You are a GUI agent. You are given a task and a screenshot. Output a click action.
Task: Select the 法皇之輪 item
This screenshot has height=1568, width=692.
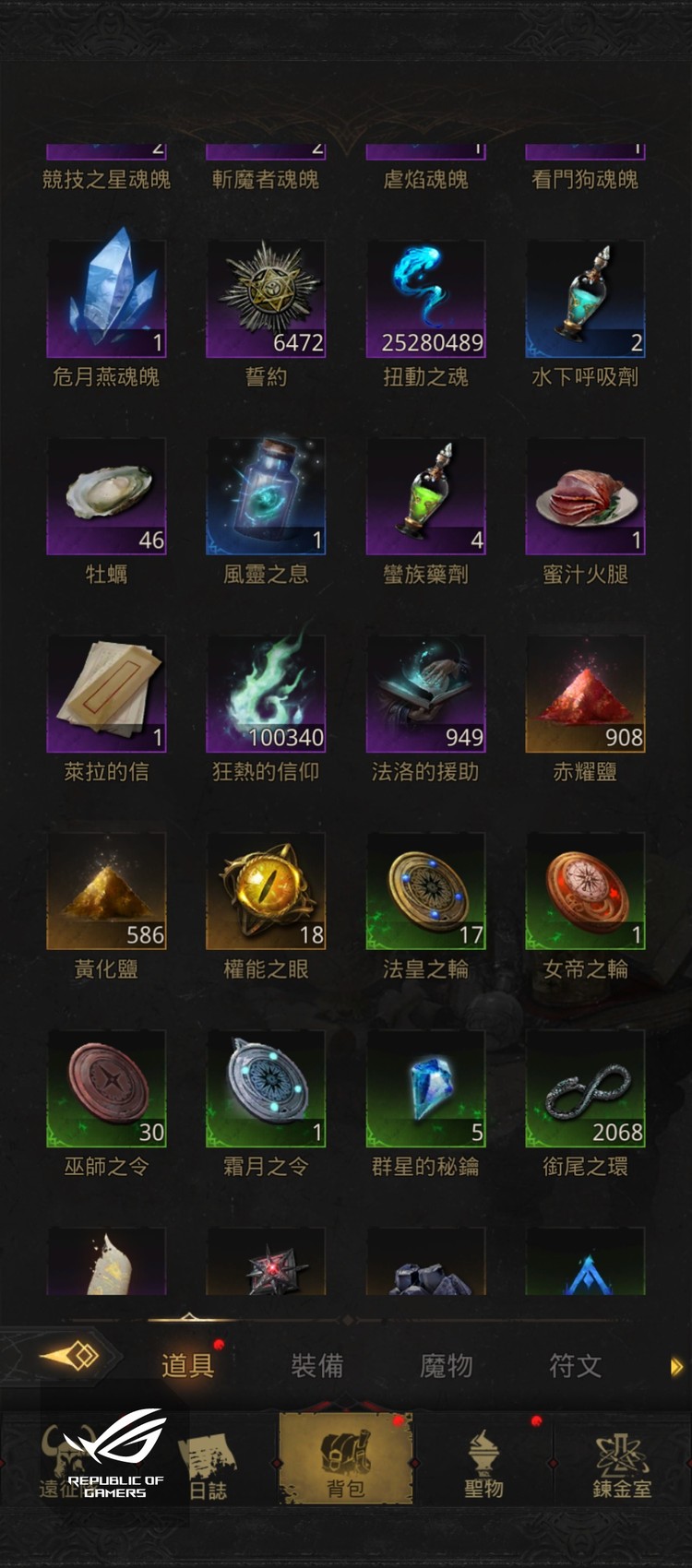(x=425, y=891)
